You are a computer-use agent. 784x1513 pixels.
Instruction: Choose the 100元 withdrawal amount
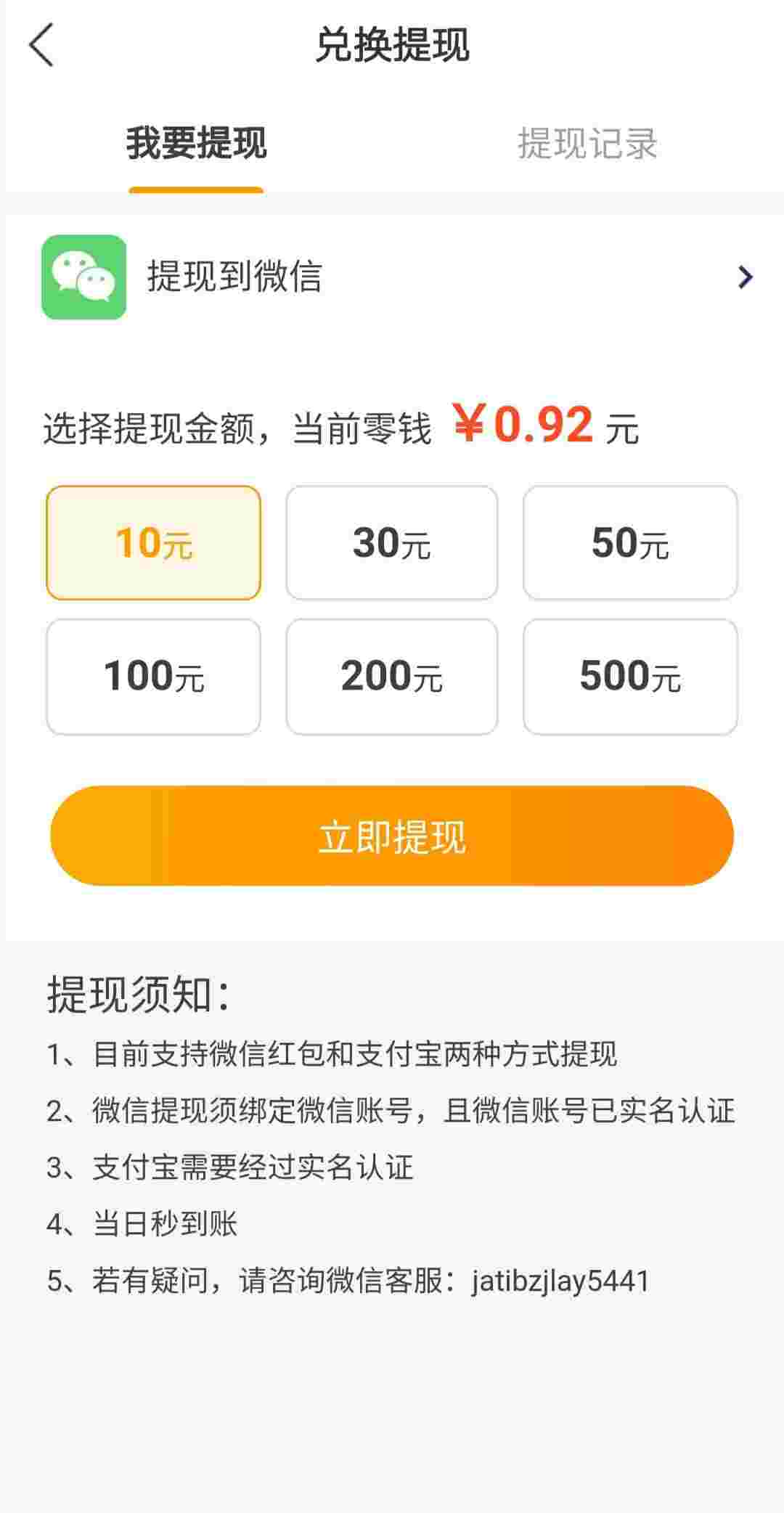pyautogui.click(x=153, y=677)
